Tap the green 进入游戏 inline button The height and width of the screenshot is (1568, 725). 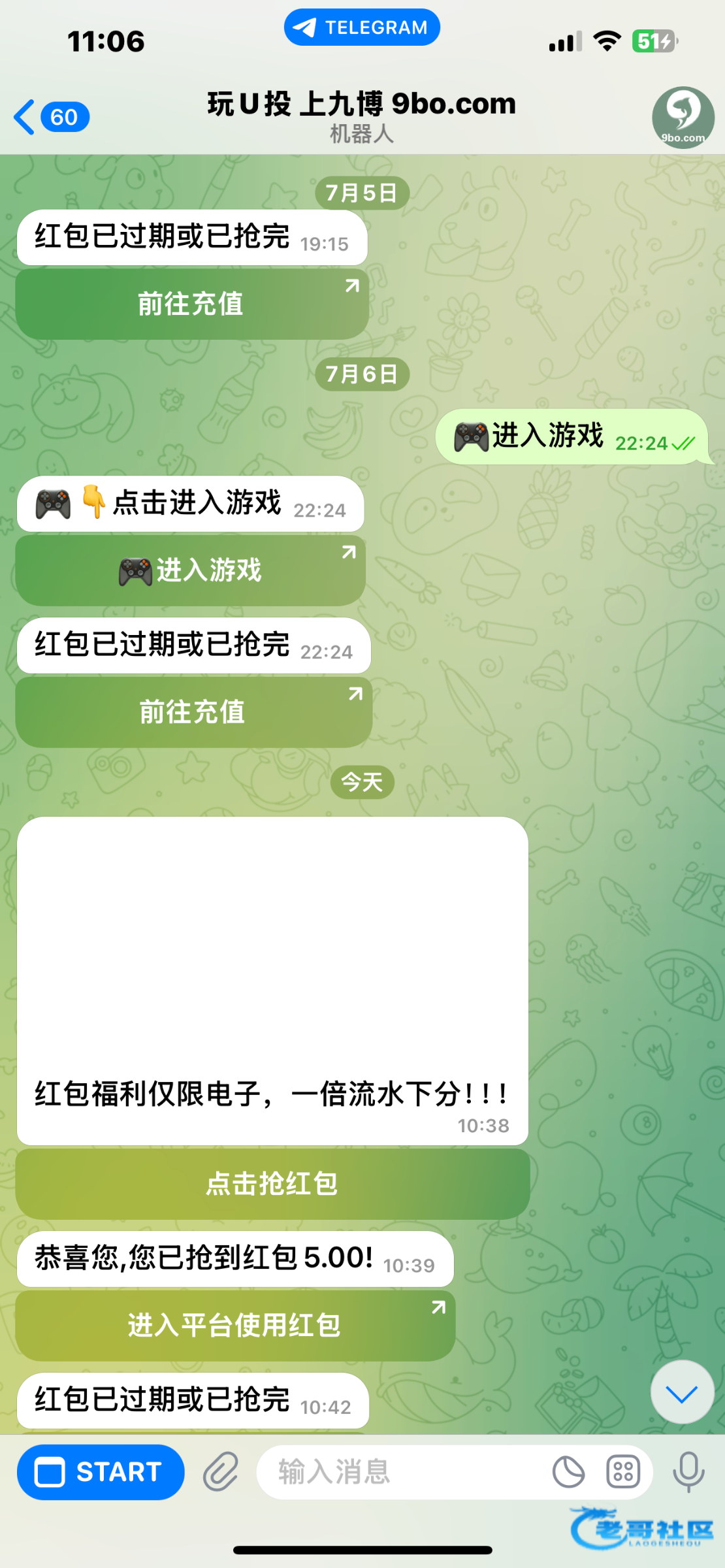click(x=190, y=571)
